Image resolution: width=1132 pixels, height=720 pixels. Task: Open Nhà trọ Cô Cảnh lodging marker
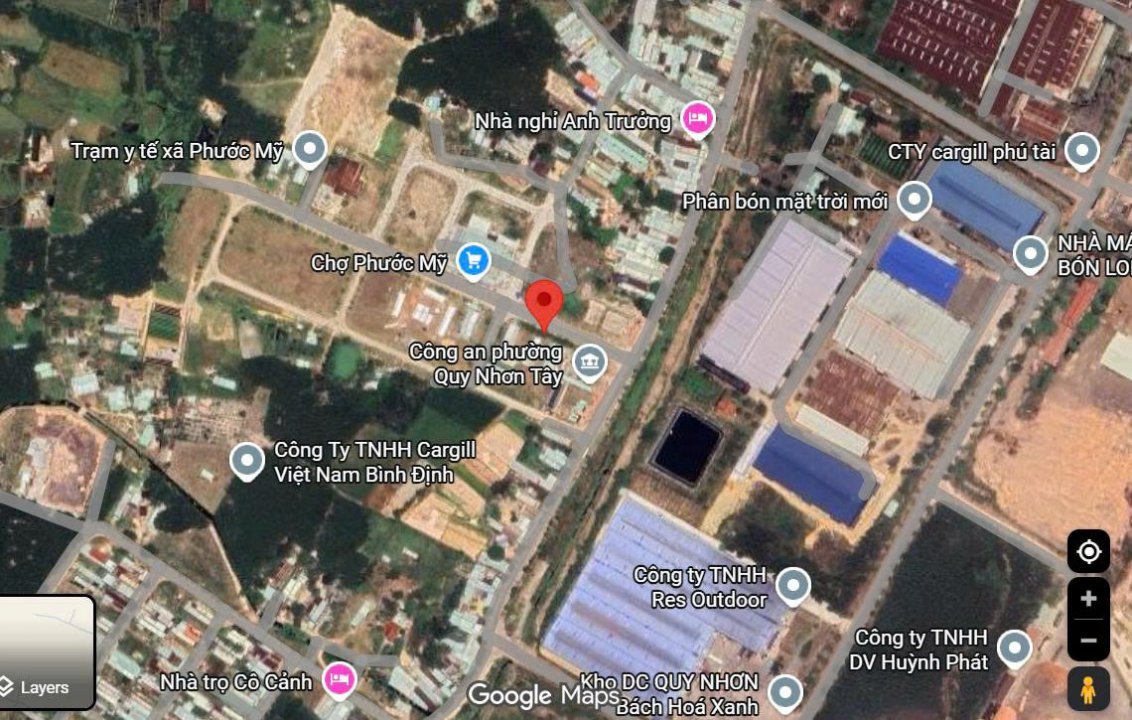tap(340, 680)
